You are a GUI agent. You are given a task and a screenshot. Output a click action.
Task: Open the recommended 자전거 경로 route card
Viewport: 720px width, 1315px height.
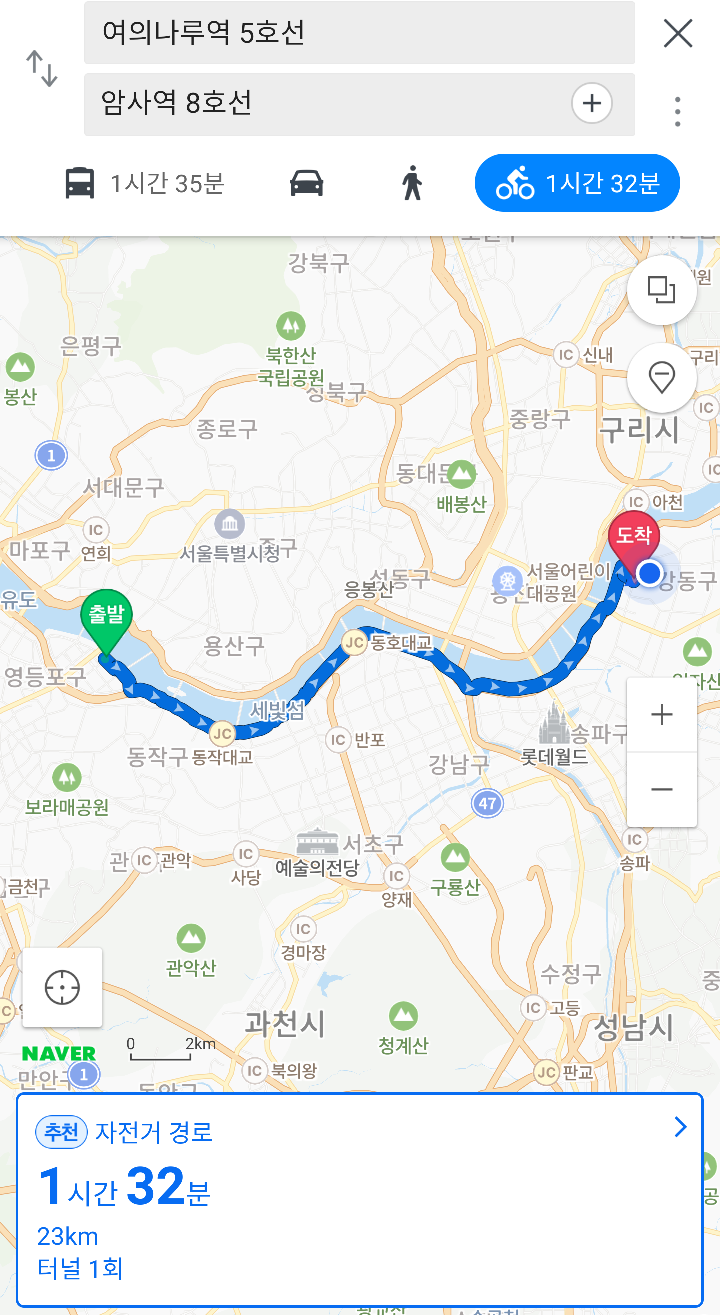(360, 1200)
